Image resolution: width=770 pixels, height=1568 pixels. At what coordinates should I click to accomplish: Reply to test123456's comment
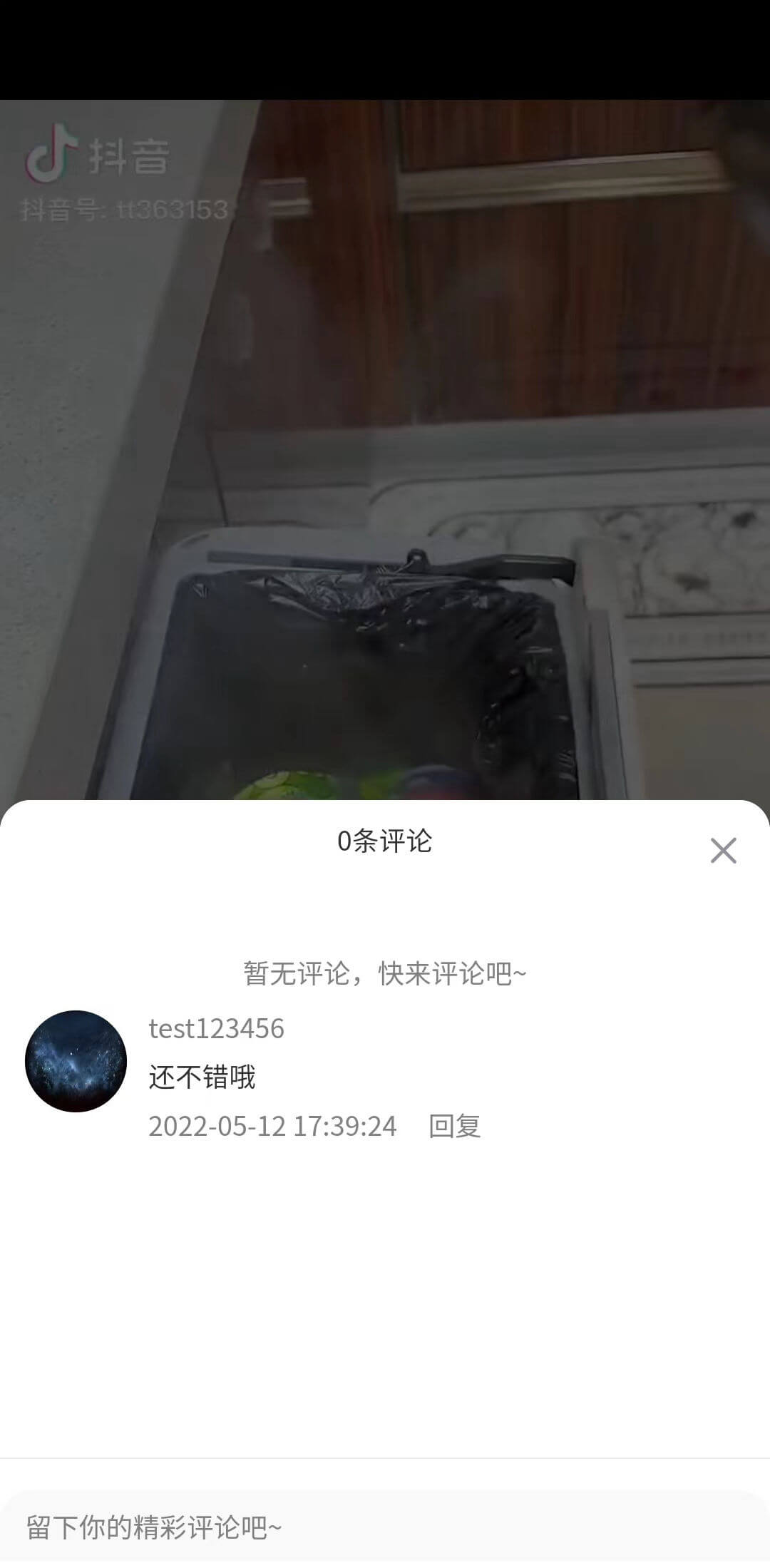(x=454, y=1126)
